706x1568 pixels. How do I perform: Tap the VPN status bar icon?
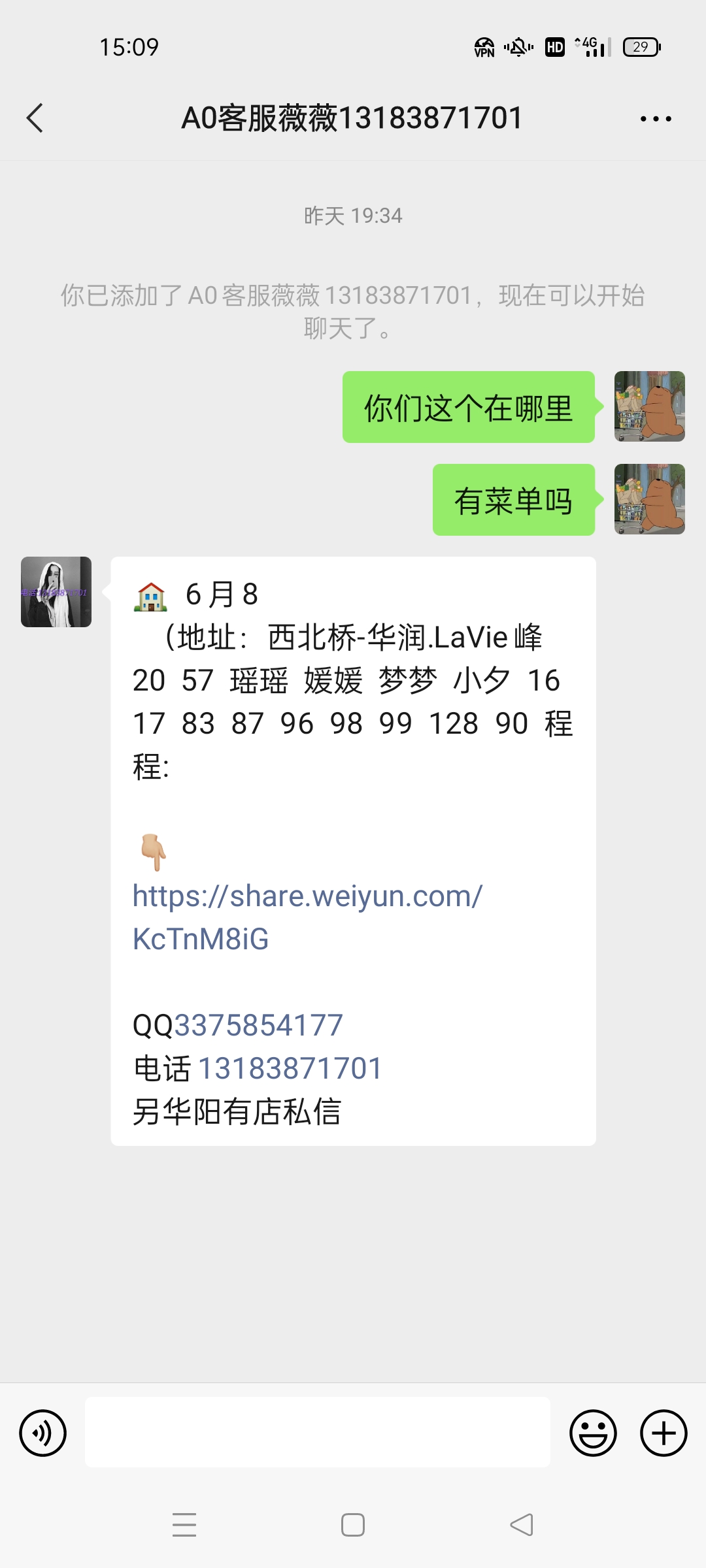pos(483,46)
